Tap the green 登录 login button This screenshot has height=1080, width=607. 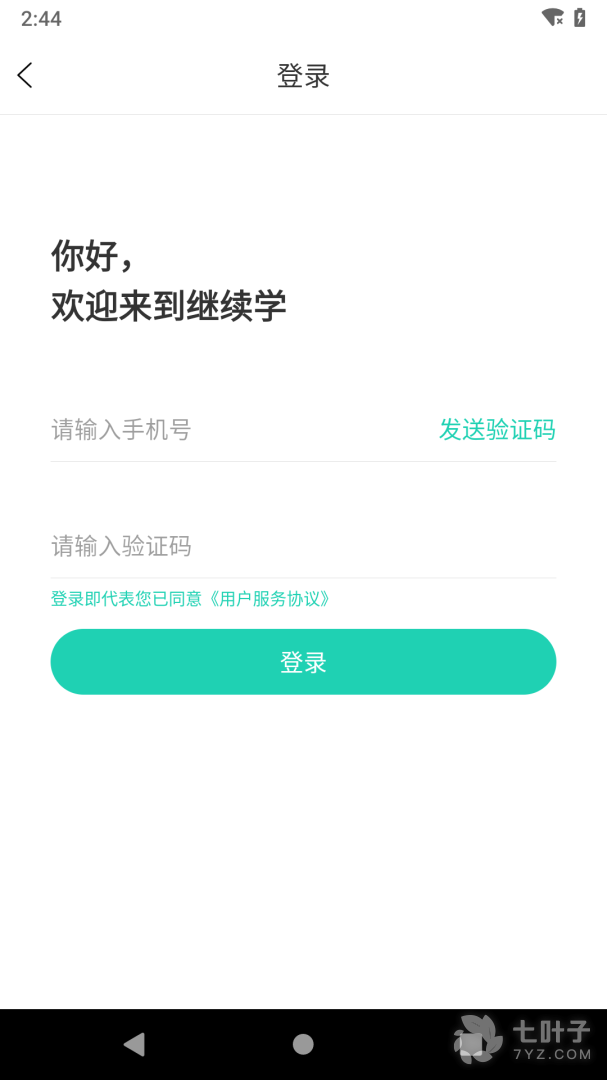pyautogui.click(x=303, y=662)
